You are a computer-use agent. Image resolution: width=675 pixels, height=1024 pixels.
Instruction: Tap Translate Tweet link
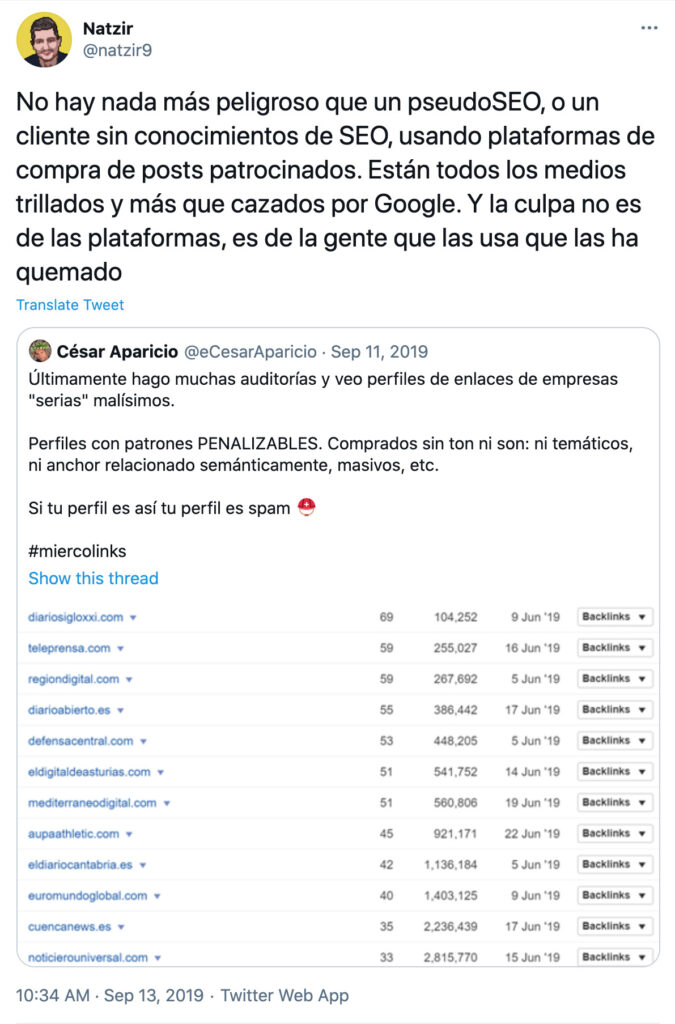pos(70,305)
